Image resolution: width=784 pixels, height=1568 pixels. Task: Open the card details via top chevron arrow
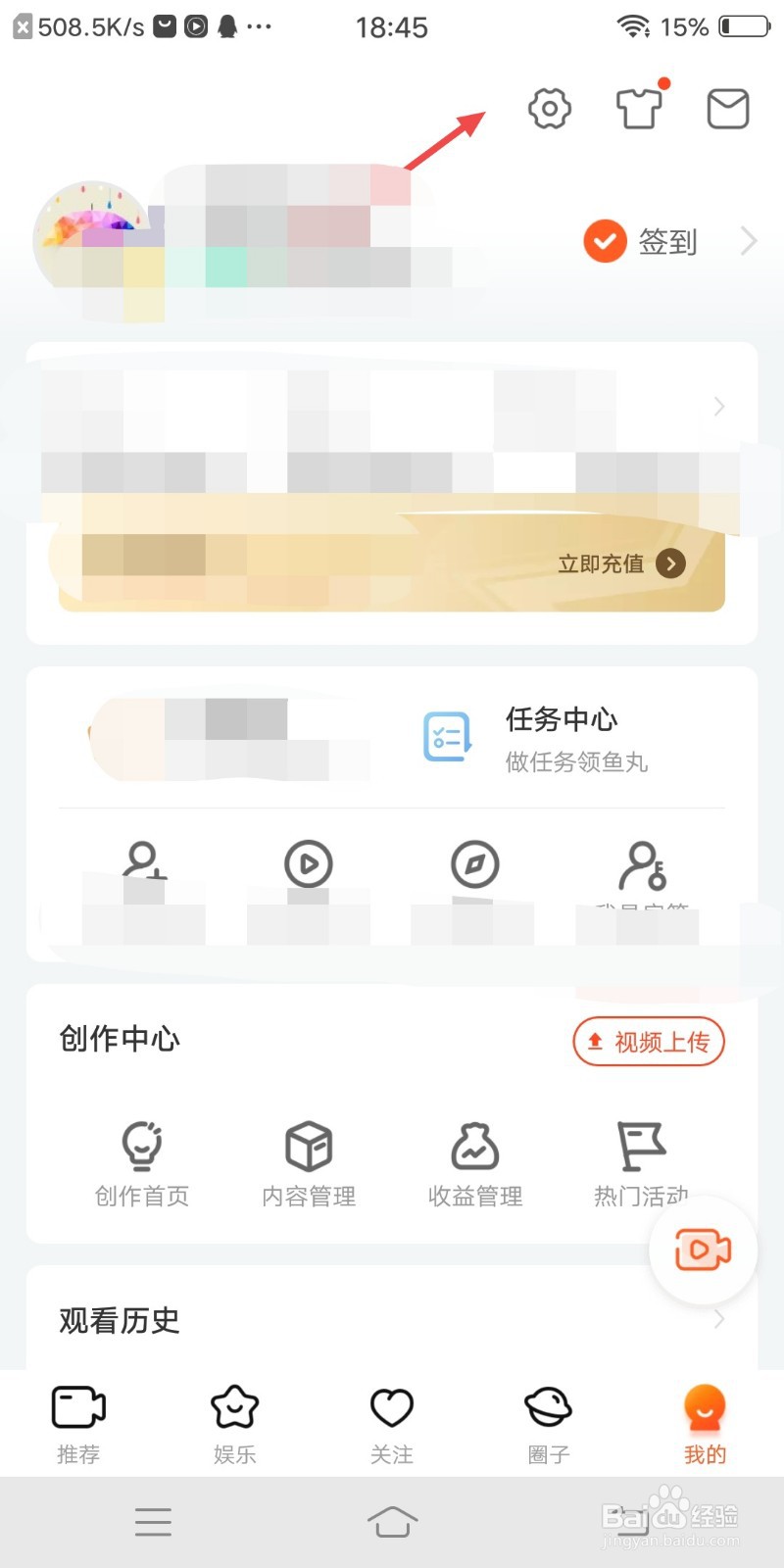pos(718,406)
